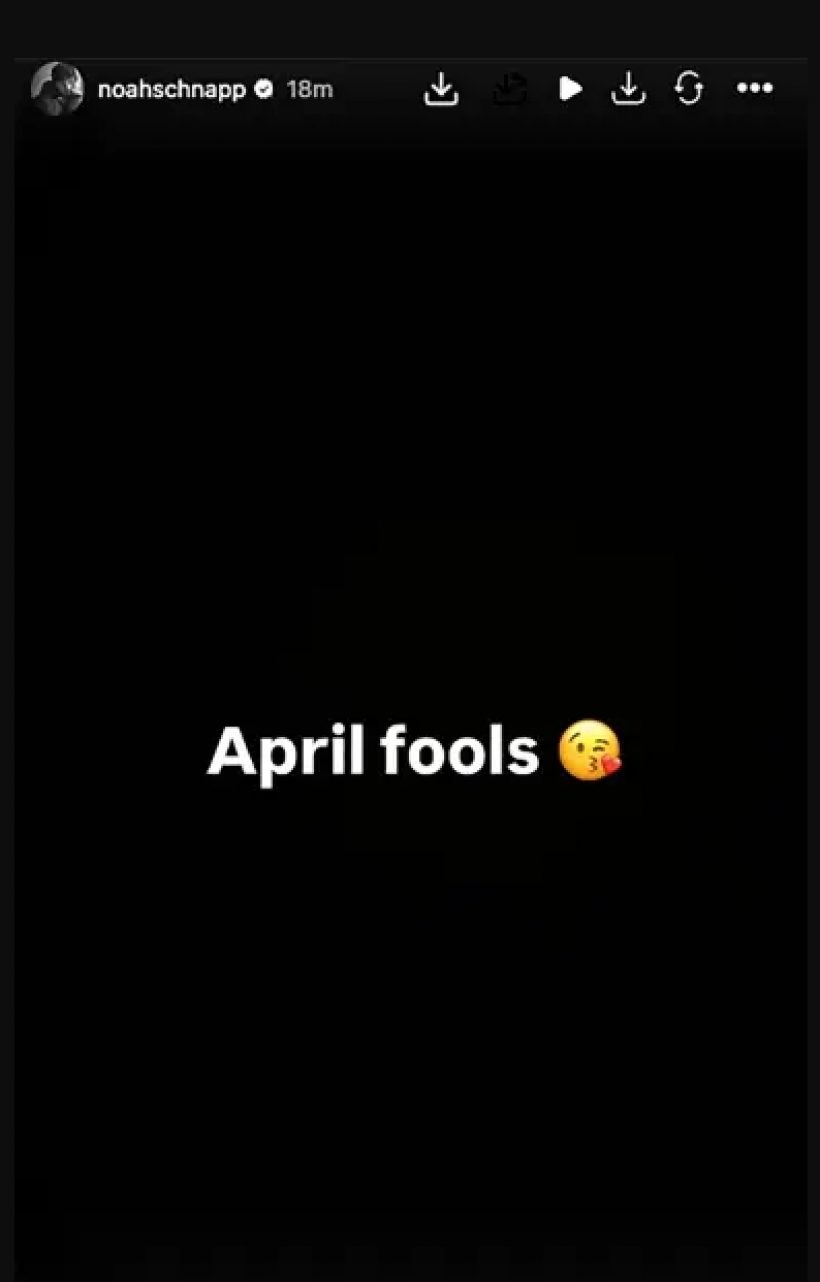Tap the download icon next to play
820x1282 pixels.
628,89
